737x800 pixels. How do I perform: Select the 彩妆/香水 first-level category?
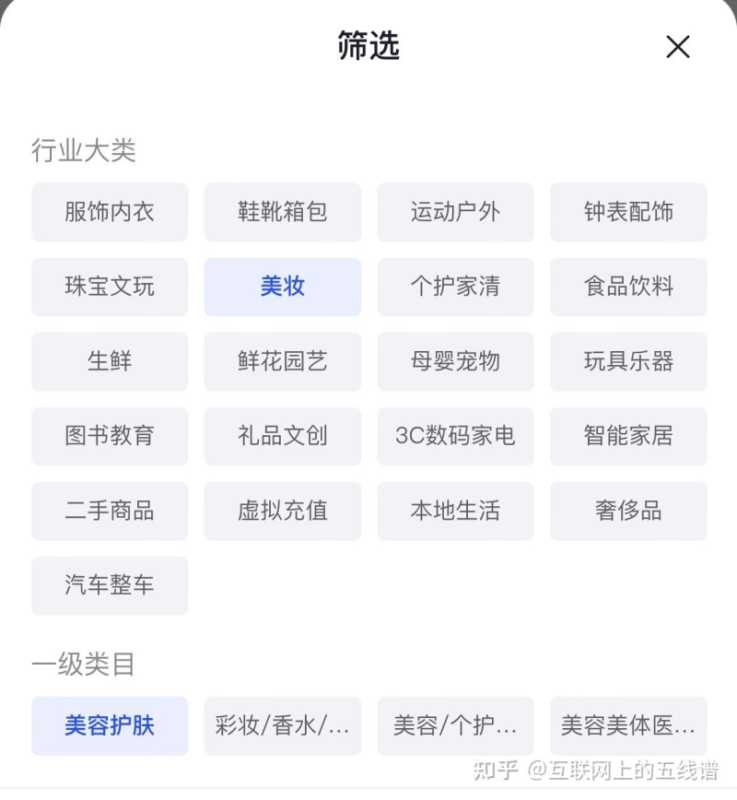coord(282,727)
